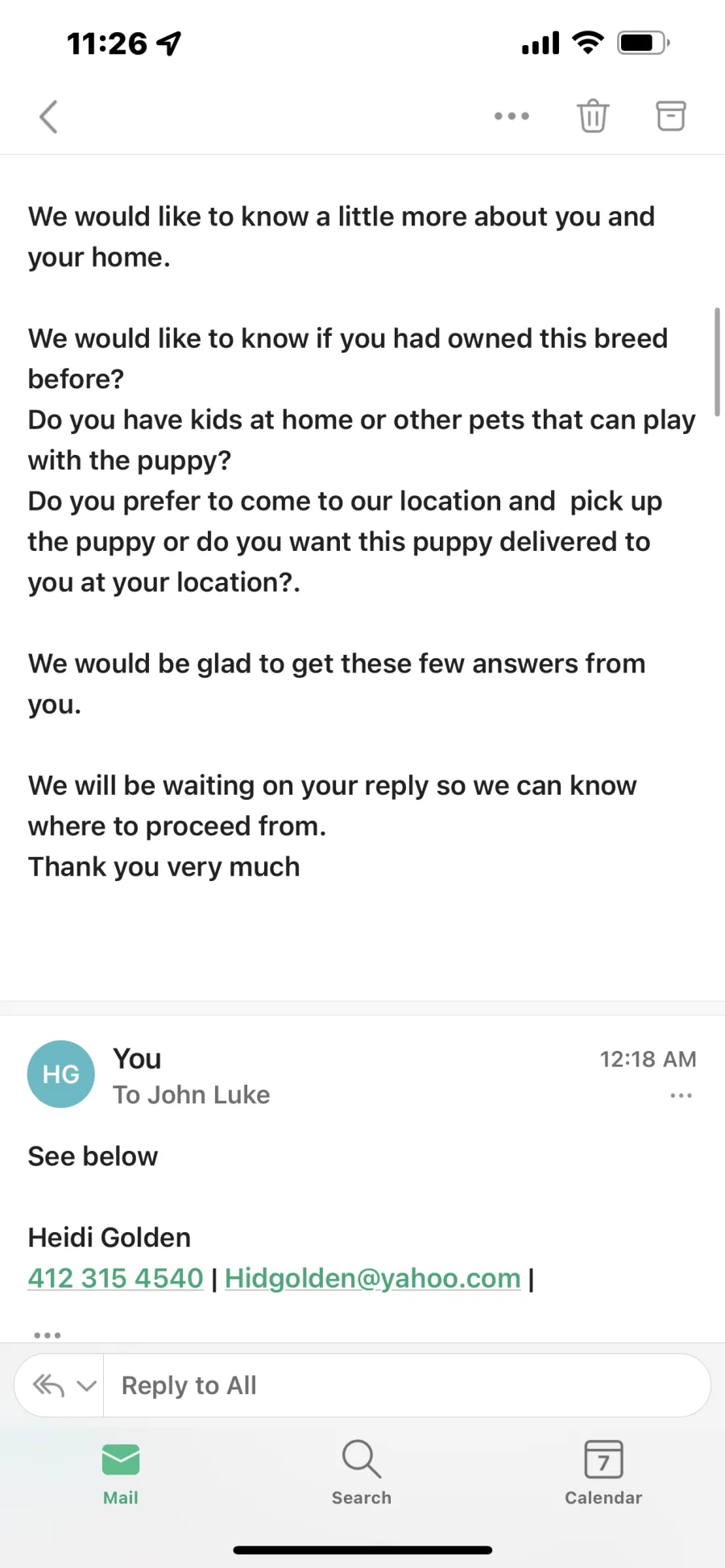Tap the Reply to All field
This screenshot has width=725, height=1568.
[407, 1385]
